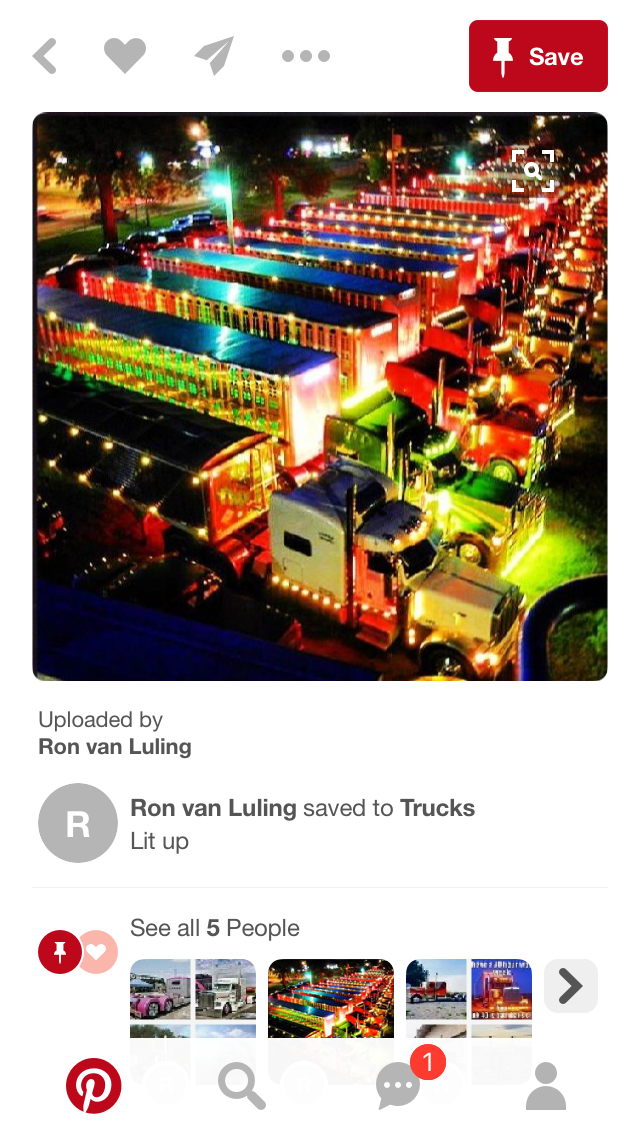
Task: Send this pin via paper plane icon
Action: [x=214, y=56]
